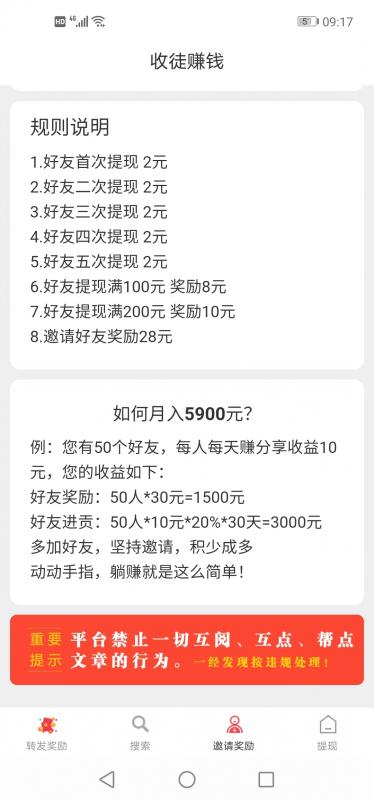Go to the 提现 tab
The image size is (374, 800).
point(327,733)
